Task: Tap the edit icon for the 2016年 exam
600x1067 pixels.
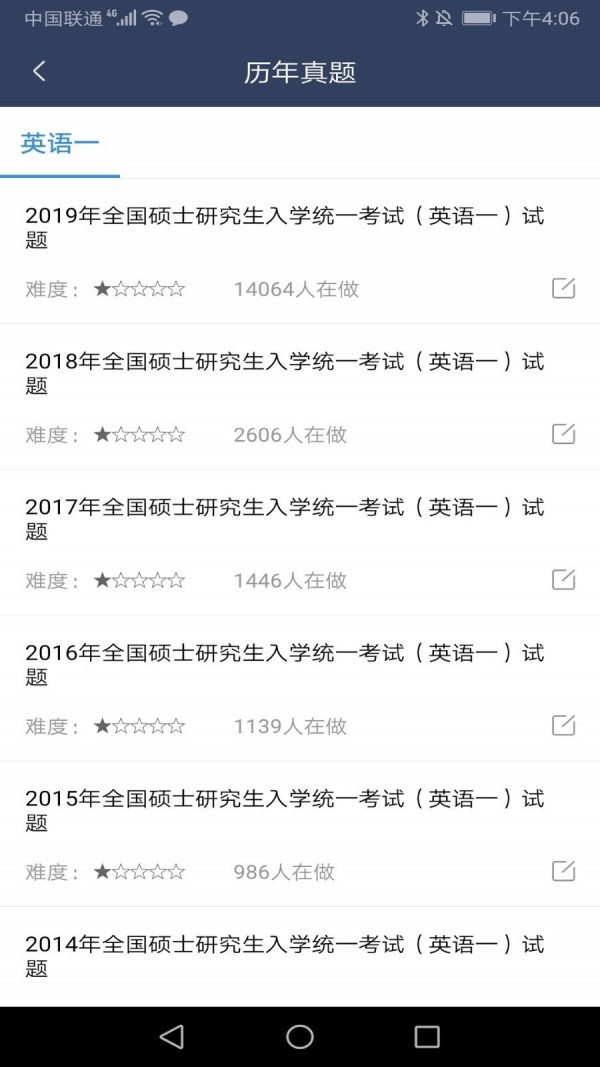Action: point(564,726)
